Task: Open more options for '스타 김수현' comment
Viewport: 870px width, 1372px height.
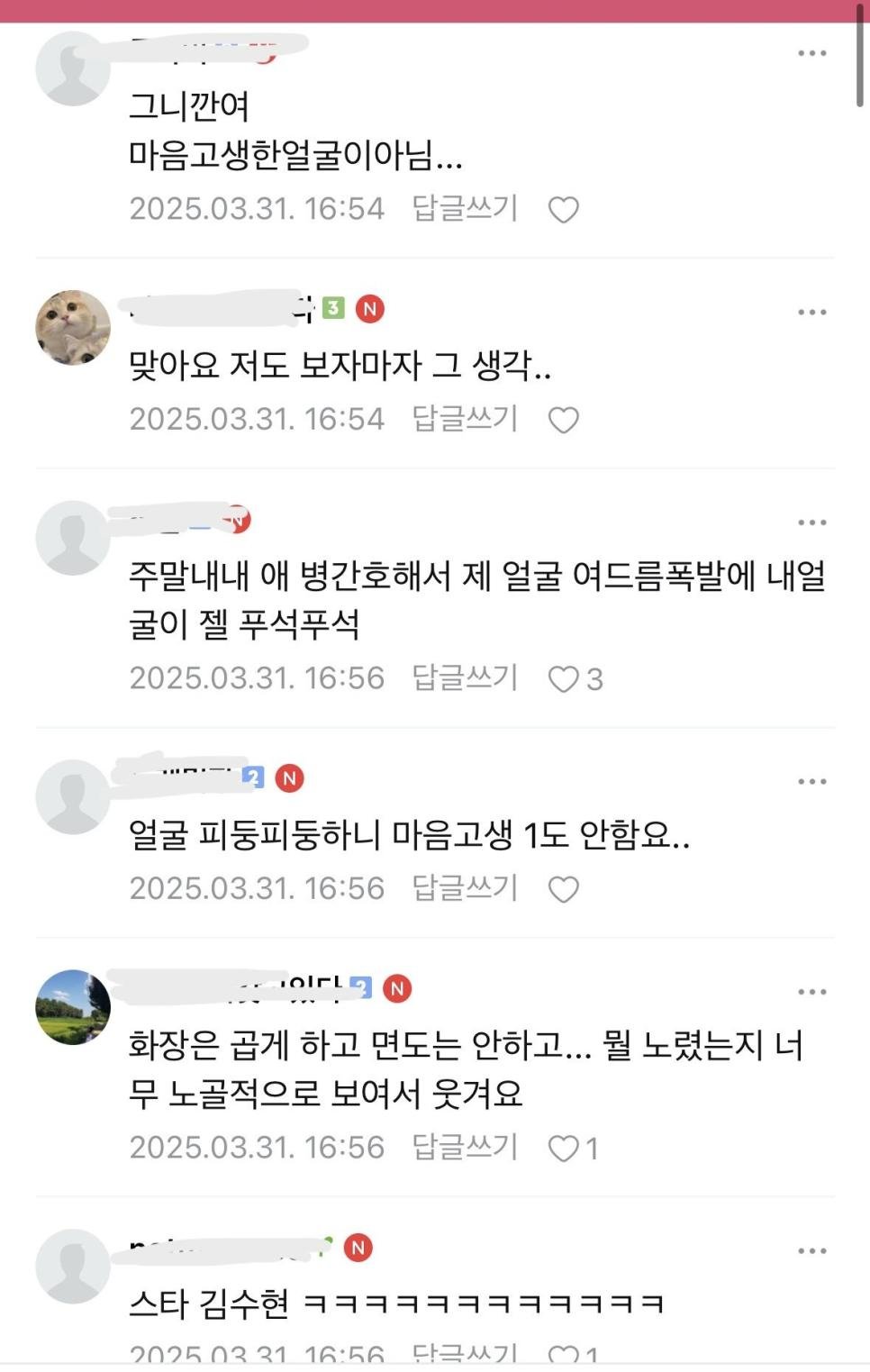Action: point(811,1251)
